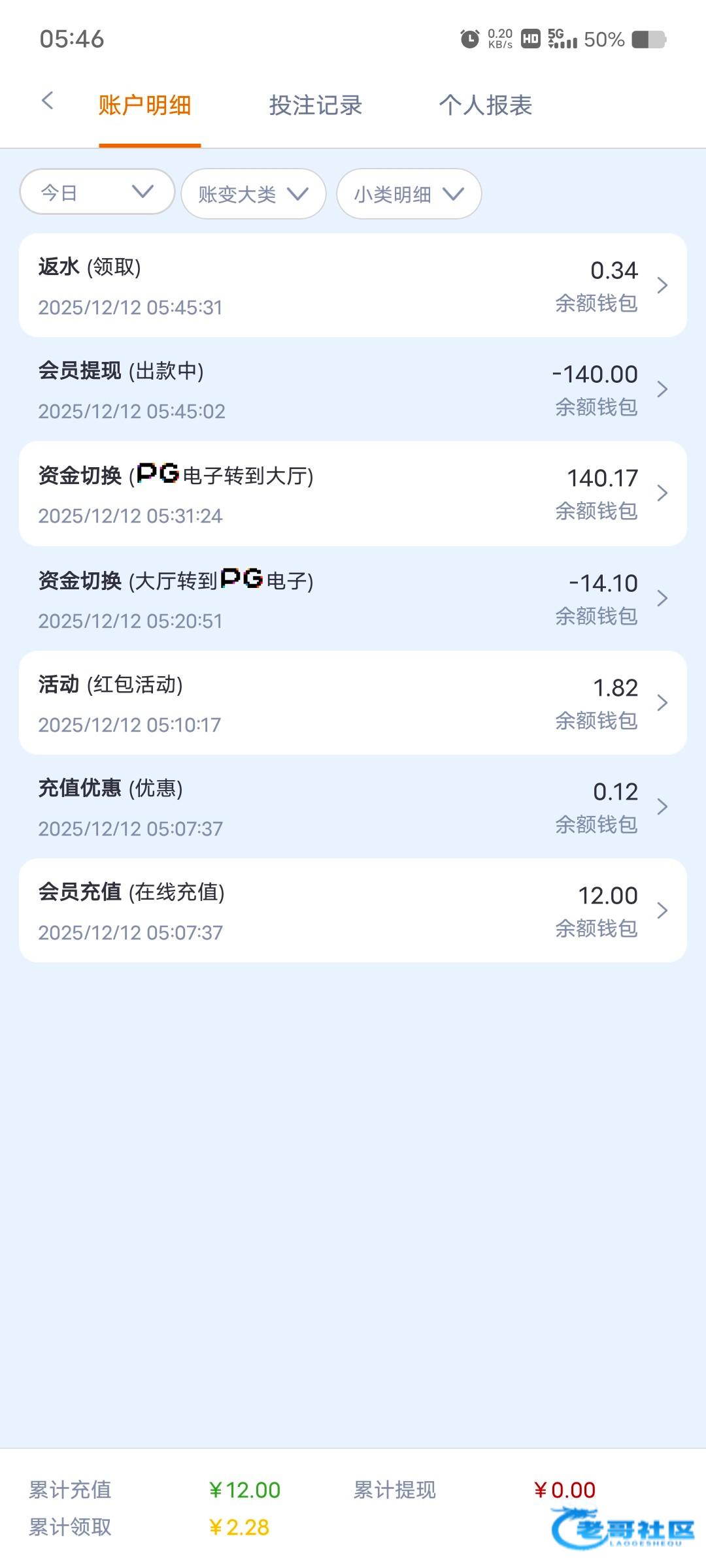This screenshot has height=1568, width=706.
Task: Select the 账户明细 tab
Action: click(145, 105)
